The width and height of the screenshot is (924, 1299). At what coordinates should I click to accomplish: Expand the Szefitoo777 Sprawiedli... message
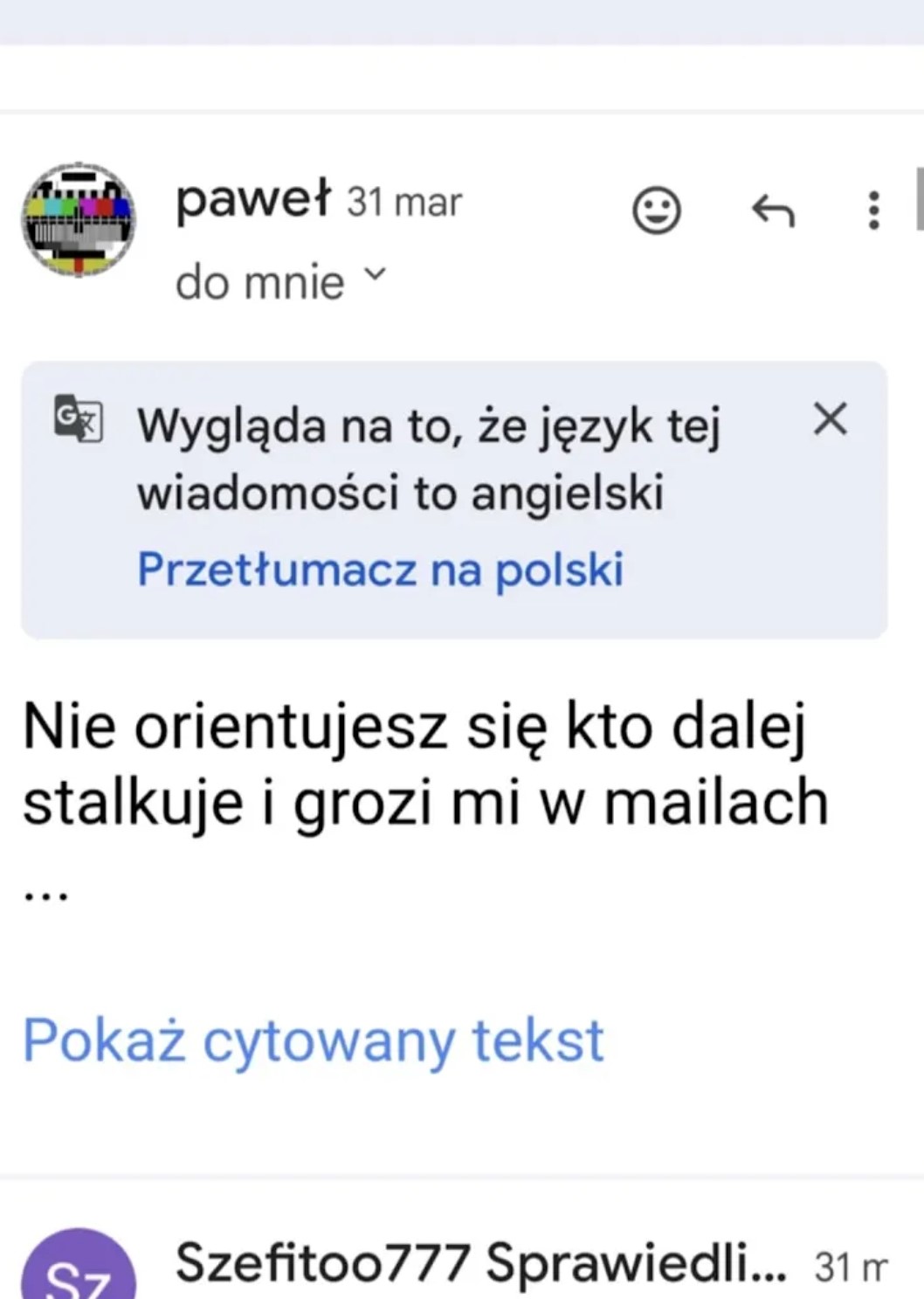point(480,1263)
